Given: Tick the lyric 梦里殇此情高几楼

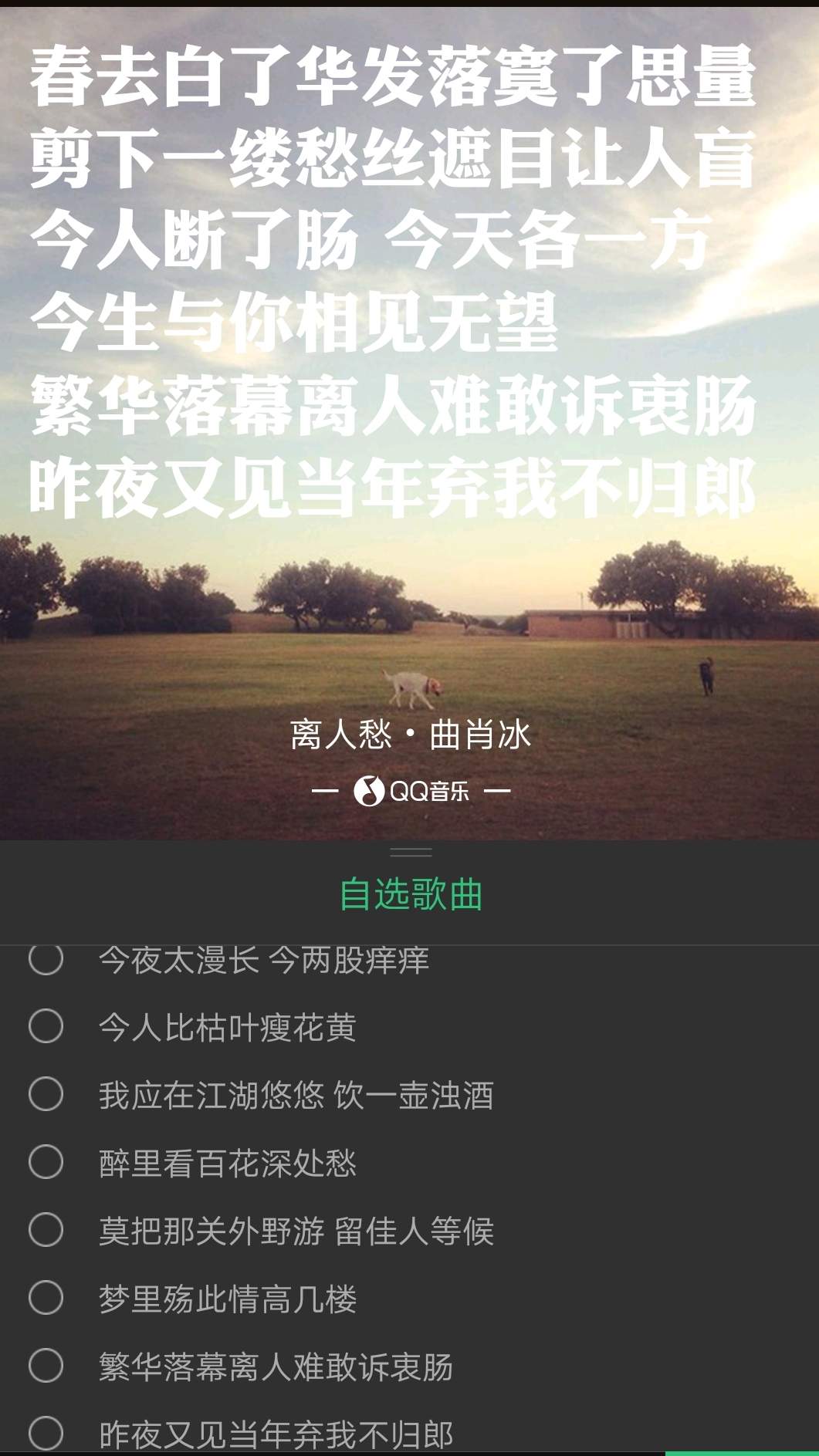Looking at the screenshot, I should pos(46,1299).
